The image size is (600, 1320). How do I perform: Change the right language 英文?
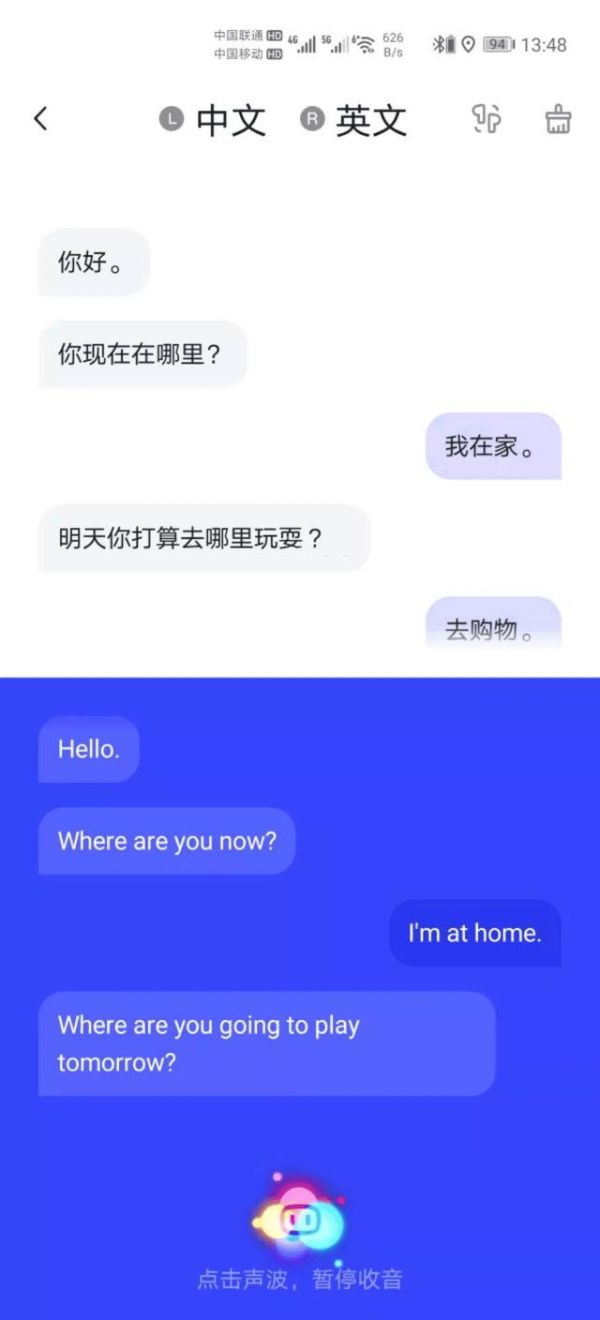point(354,120)
